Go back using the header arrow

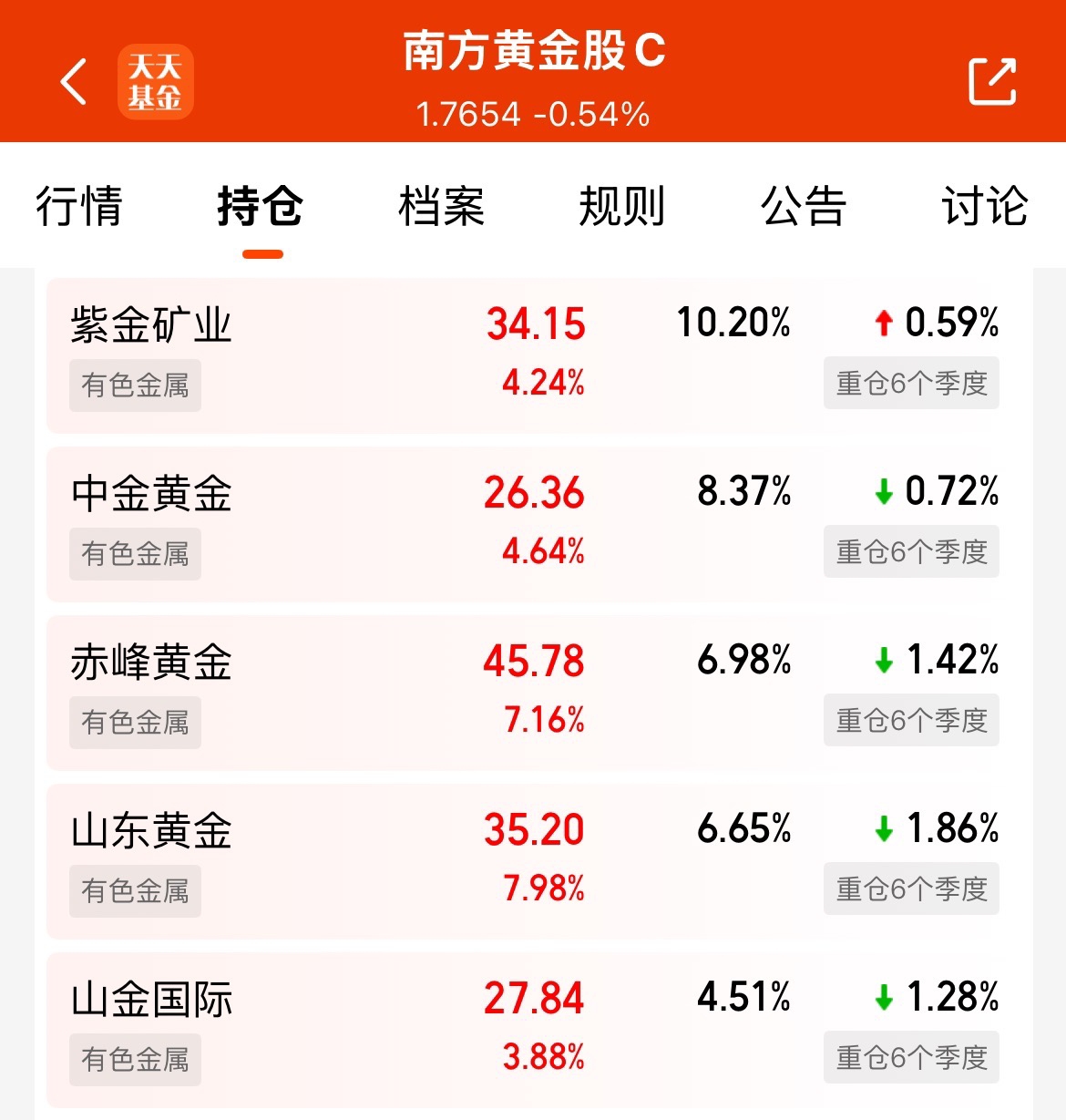74,81
